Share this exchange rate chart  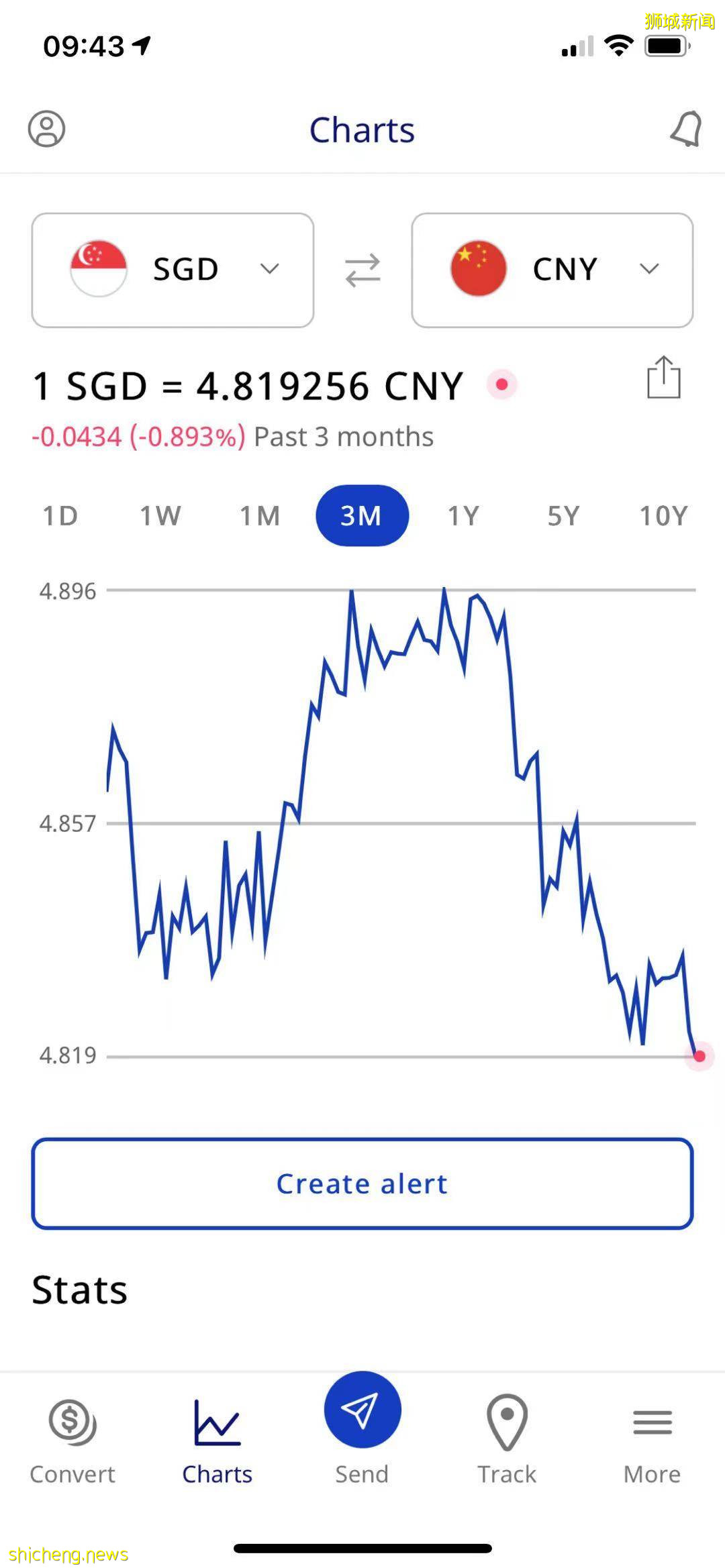663,378
